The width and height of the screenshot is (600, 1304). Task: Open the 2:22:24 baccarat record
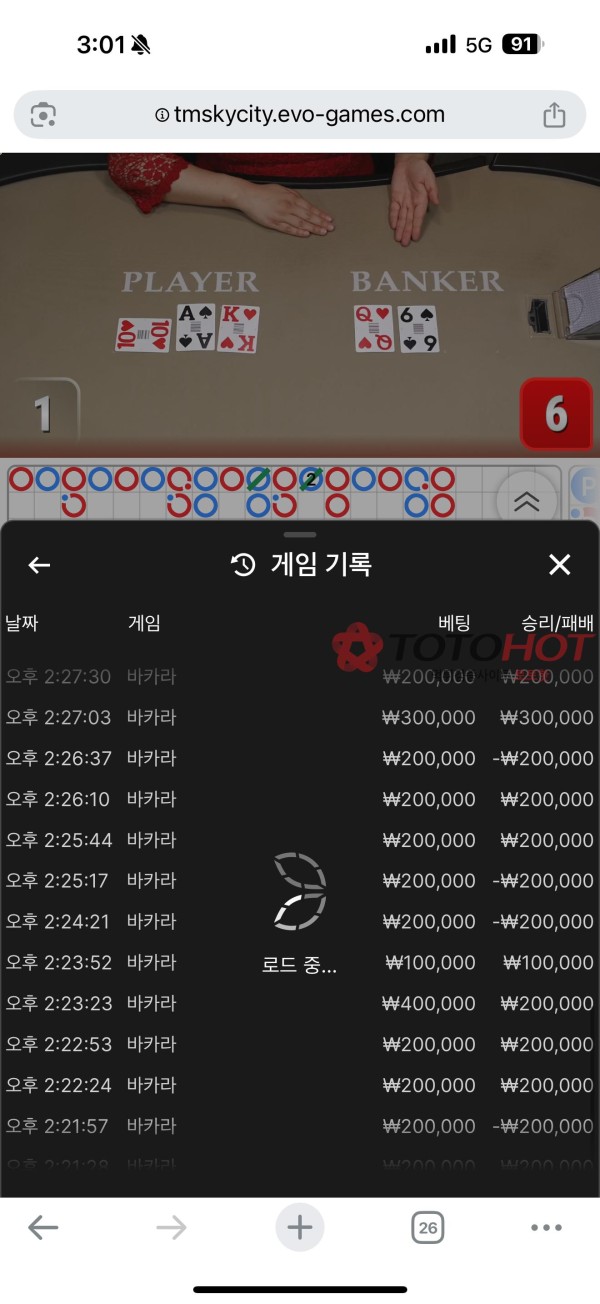pos(300,1085)
